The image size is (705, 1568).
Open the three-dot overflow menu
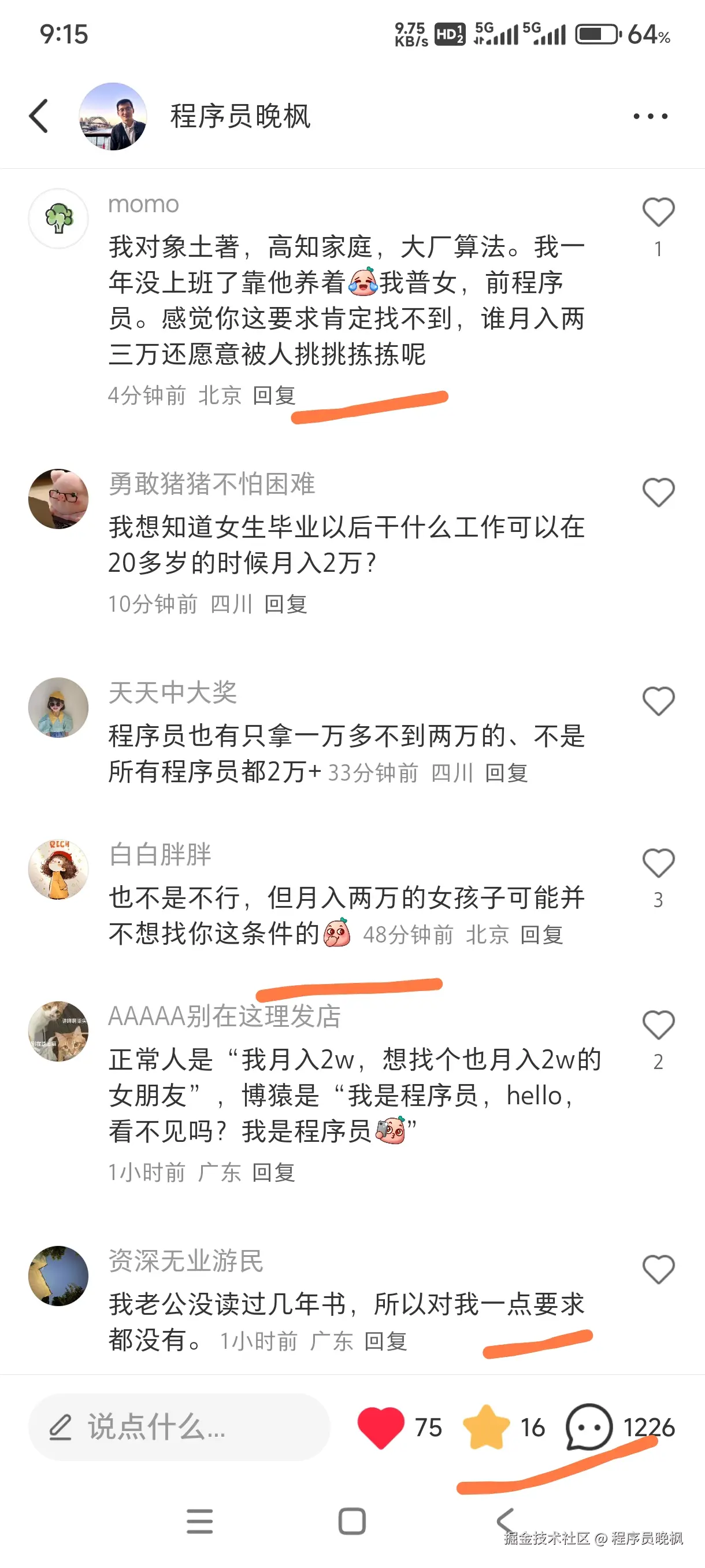click(x=650, y=116)
